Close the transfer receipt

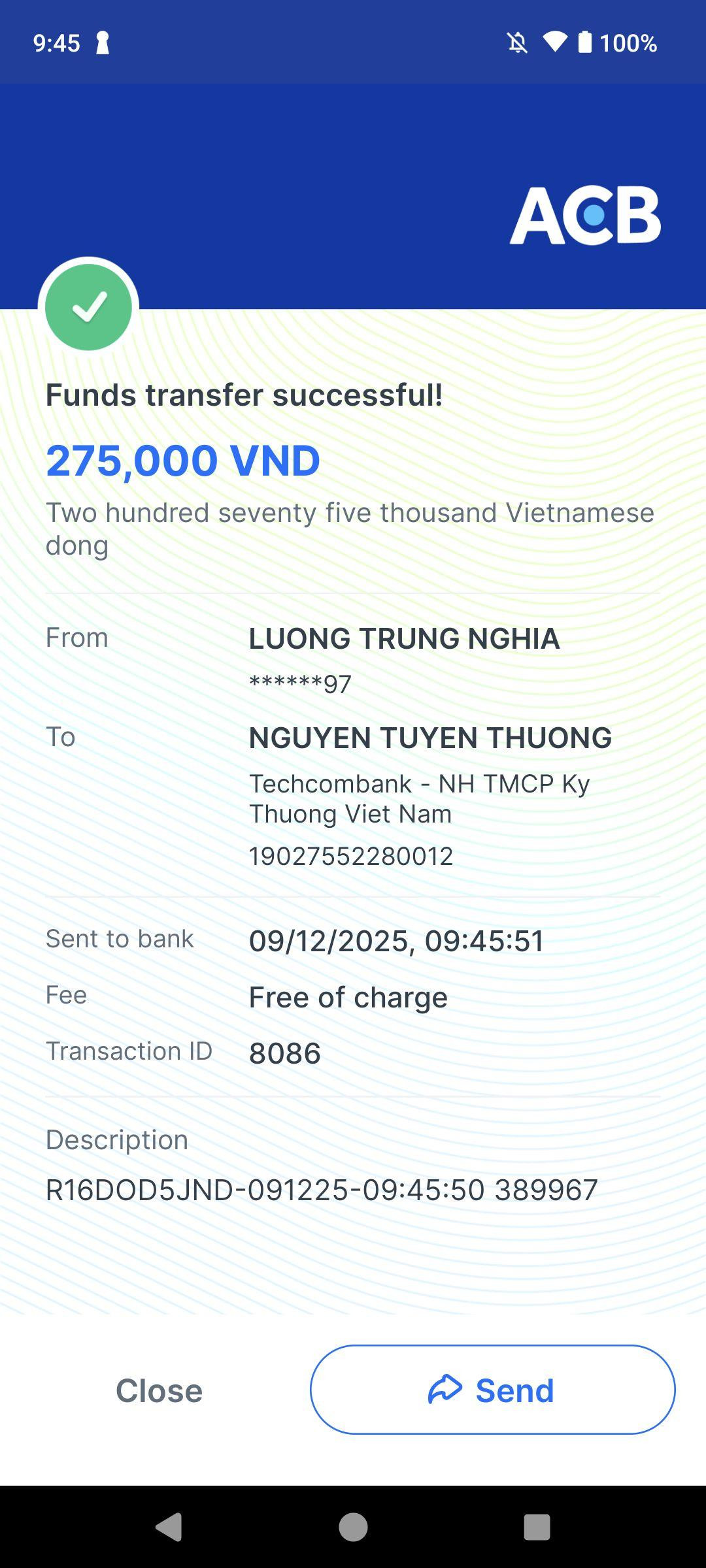(159, 1390)
